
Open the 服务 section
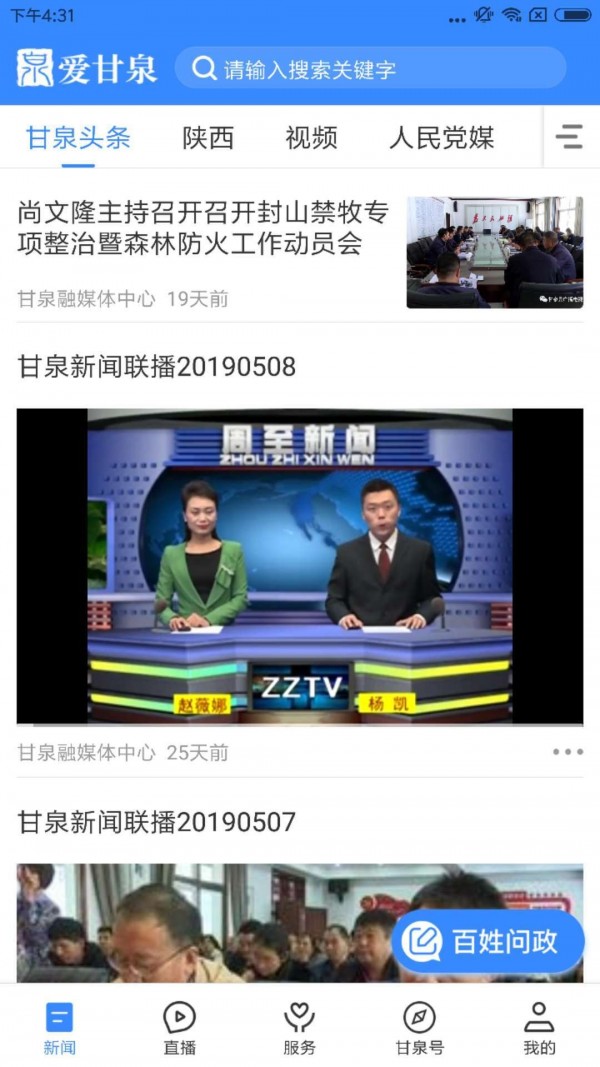[x=299, y=1029]
